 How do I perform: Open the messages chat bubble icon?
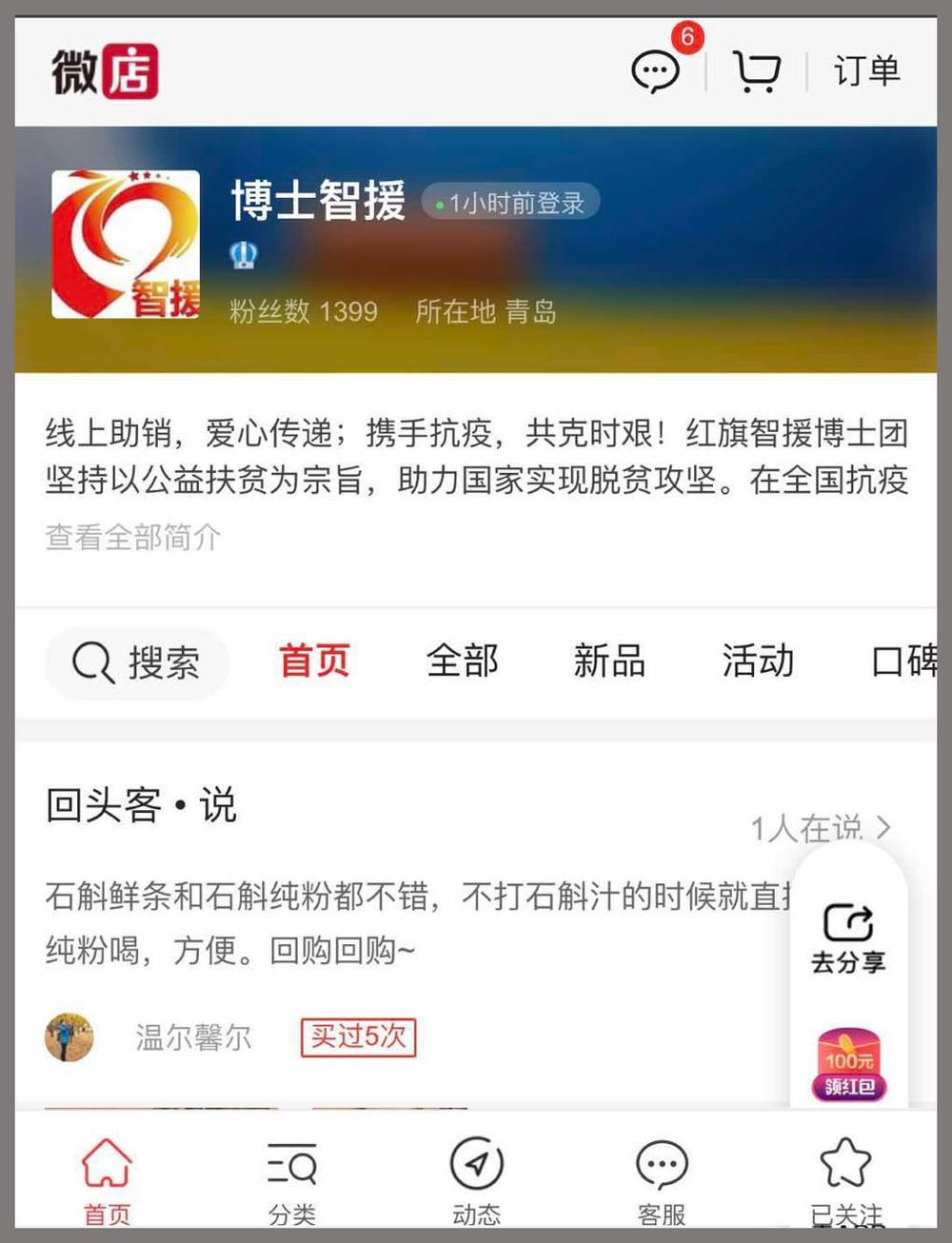click(656, 71)
